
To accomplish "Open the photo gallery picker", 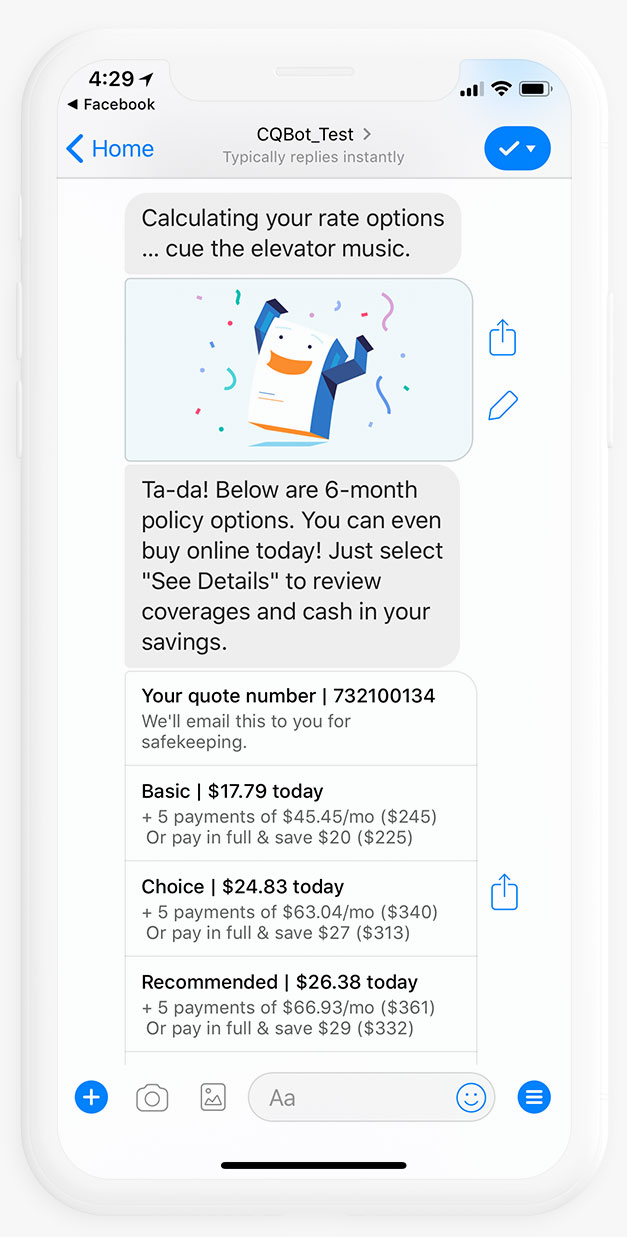I will (x=213, y=1097).
